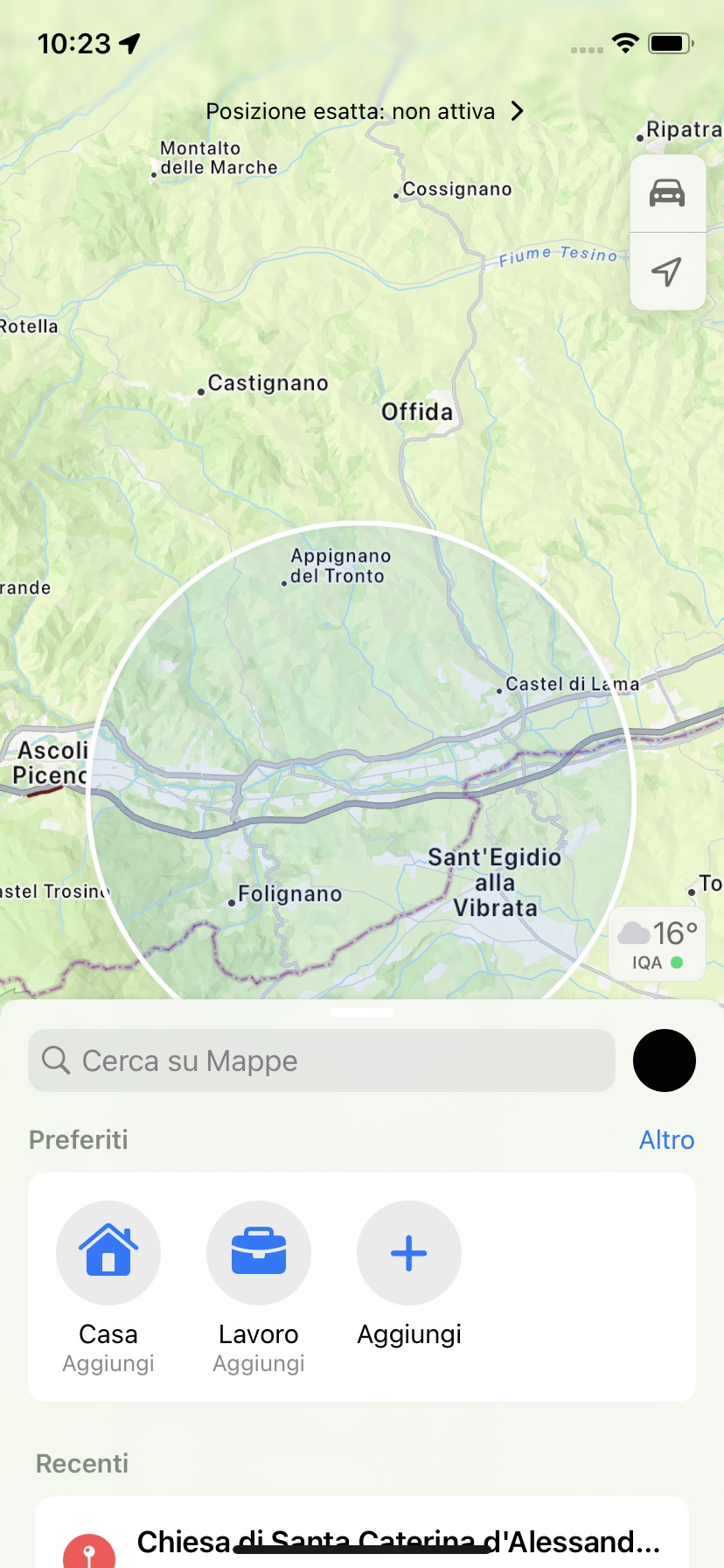Open the precise location banner "Posizione esatta"

[364, 111]
